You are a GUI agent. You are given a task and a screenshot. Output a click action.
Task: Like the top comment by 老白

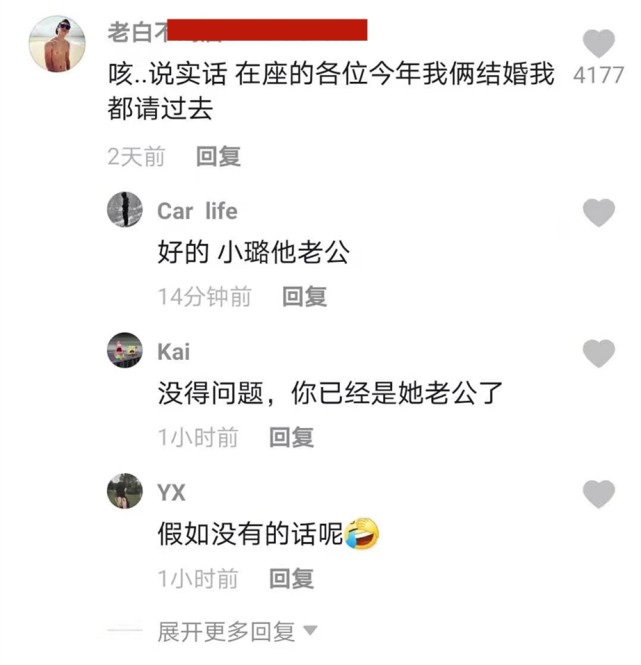(x=599, y=43)
